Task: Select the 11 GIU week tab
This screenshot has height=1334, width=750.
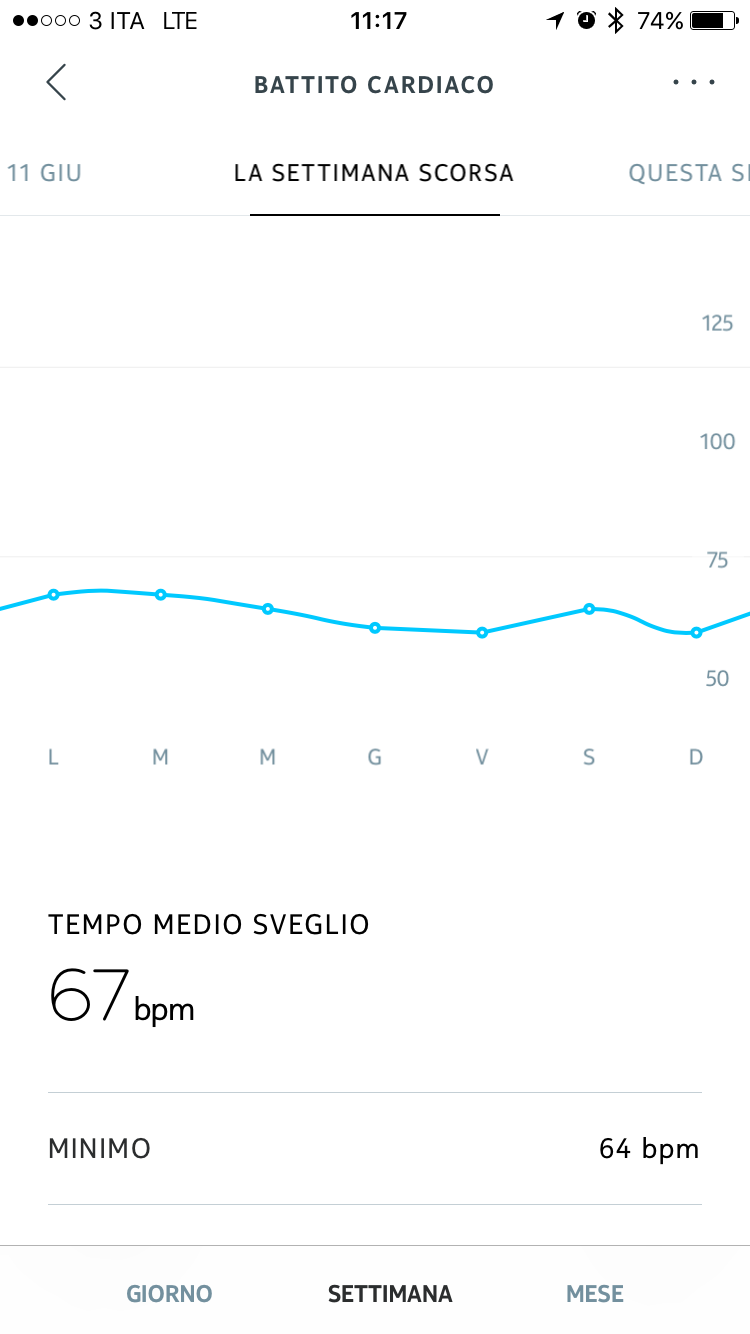Action: click(x=44, y=173)
